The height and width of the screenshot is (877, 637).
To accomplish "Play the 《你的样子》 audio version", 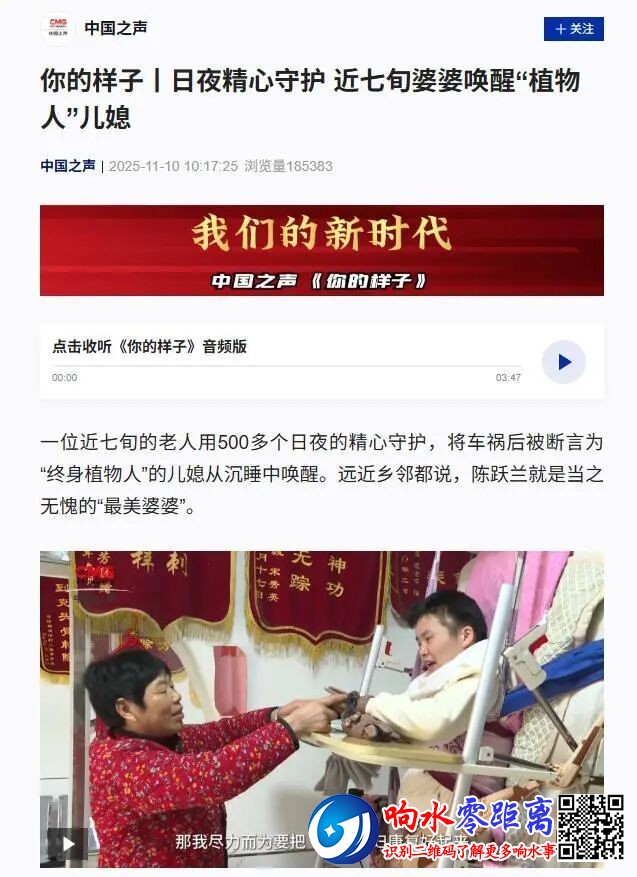I will click(563, 362).
